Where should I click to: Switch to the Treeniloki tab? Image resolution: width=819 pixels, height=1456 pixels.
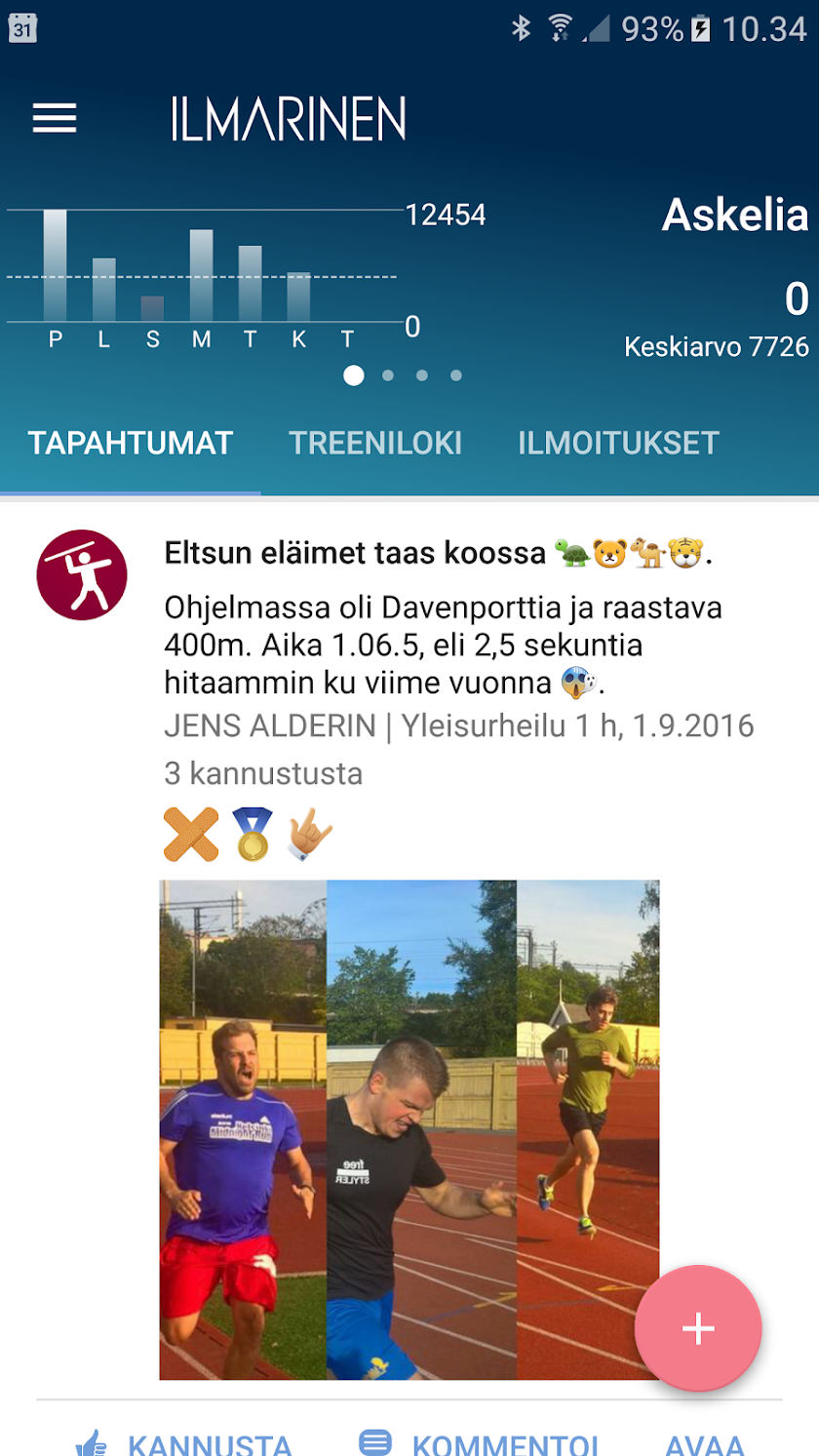click(x=375, y=443)
